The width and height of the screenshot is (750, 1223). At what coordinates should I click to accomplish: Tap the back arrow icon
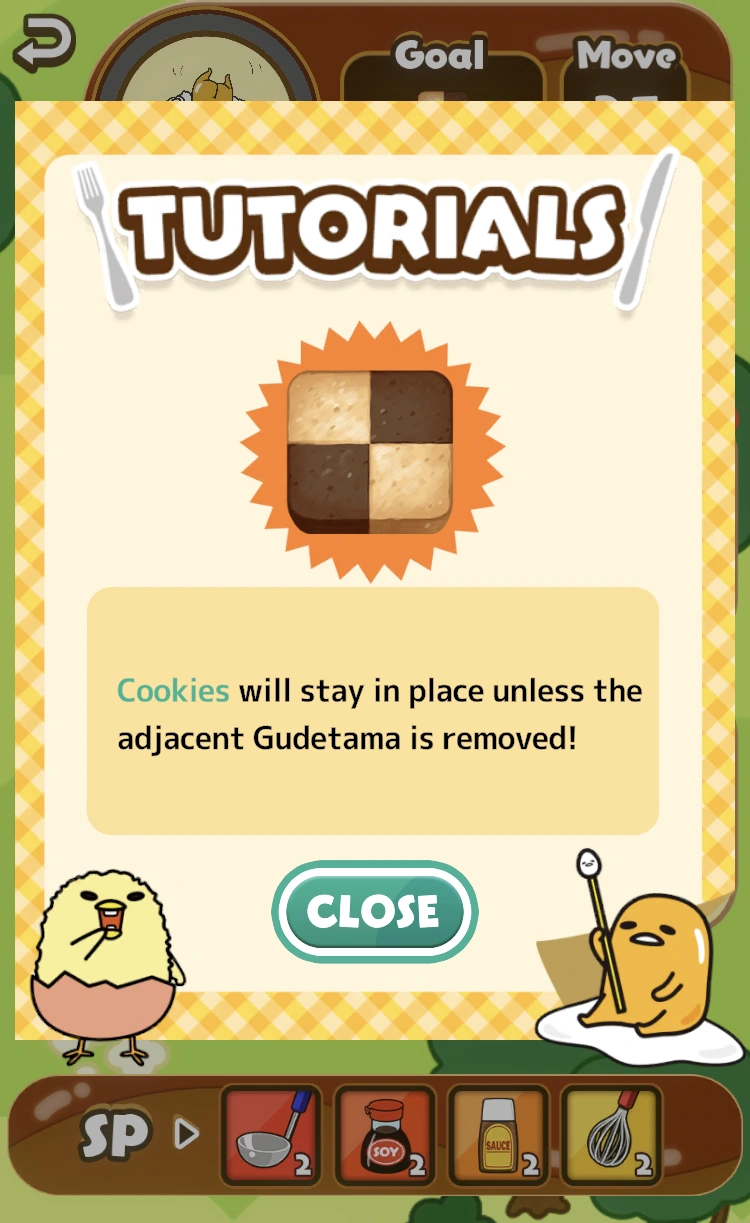coord(45,44)
